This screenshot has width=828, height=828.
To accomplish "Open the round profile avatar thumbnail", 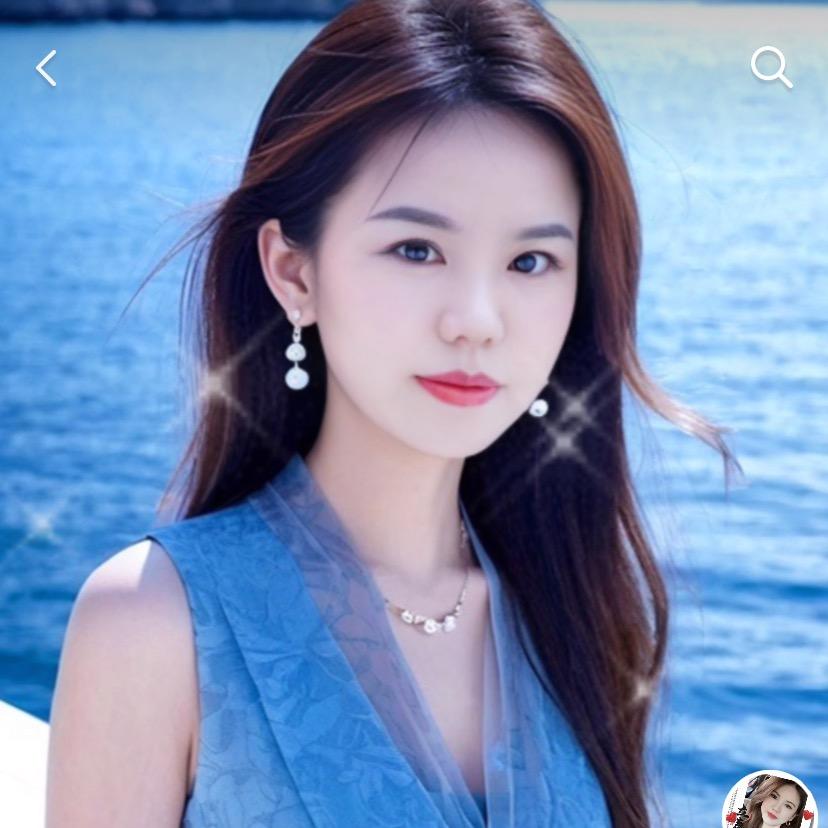I will (769, 802).
